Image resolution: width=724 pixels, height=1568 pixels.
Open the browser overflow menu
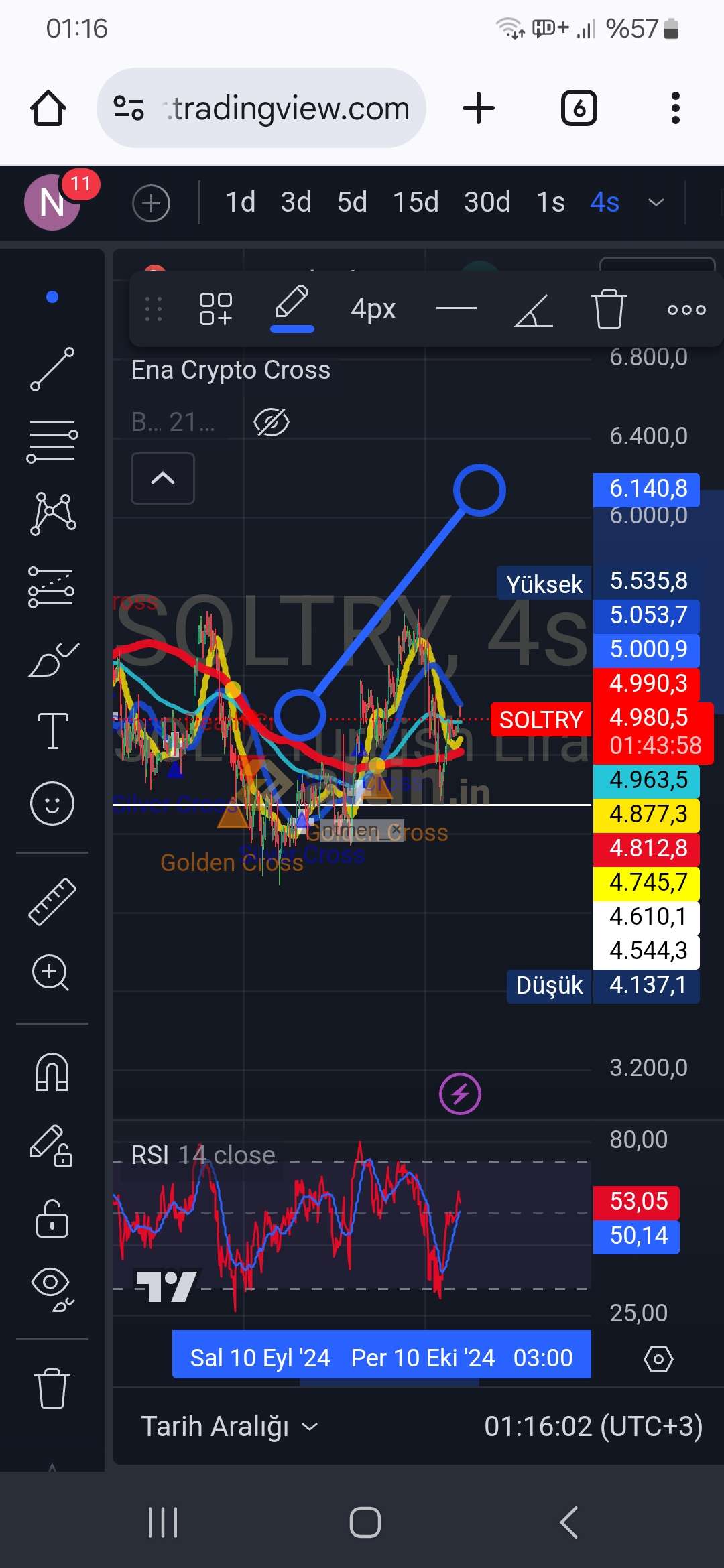pos(675,108)
